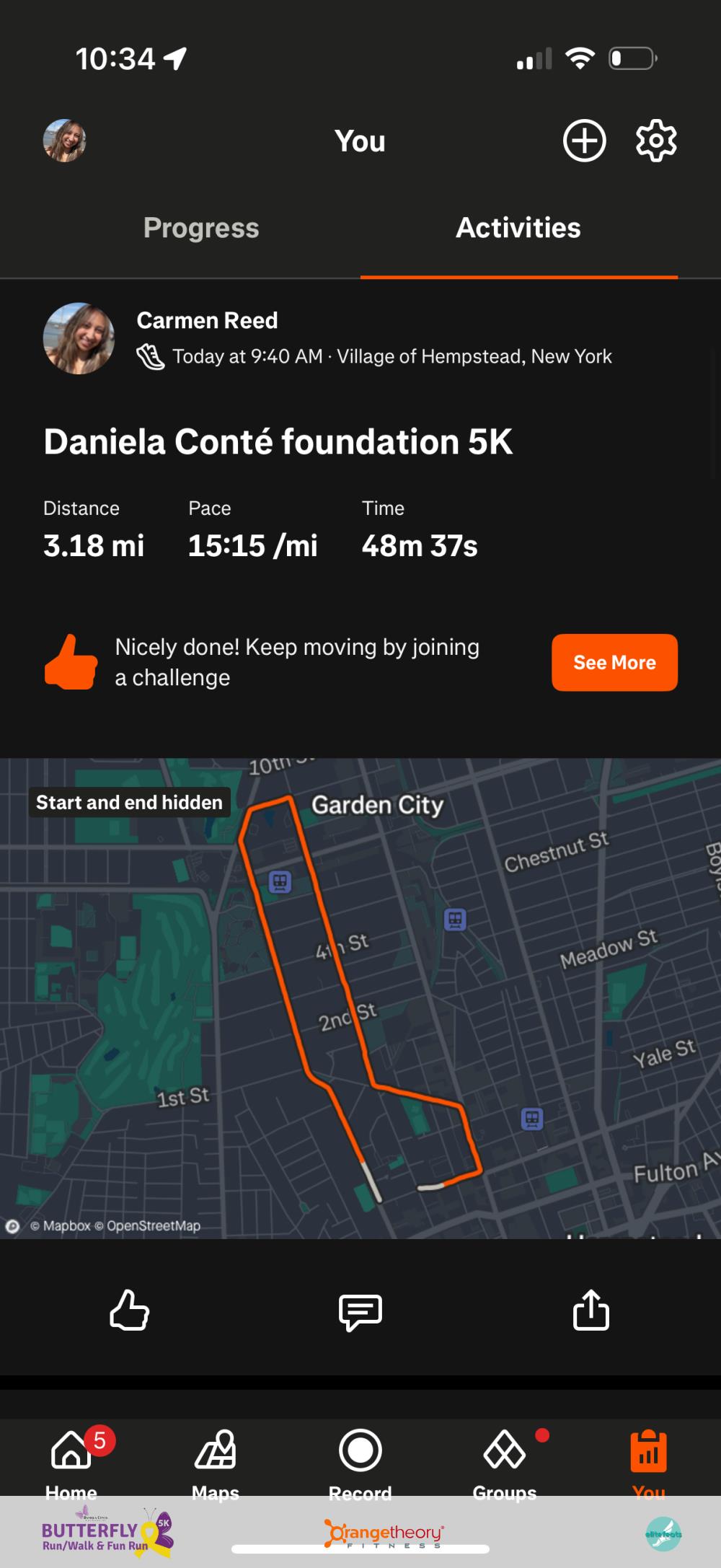Share the 5K activity
Screen dimensions: 721x1568
point(590,1310)
